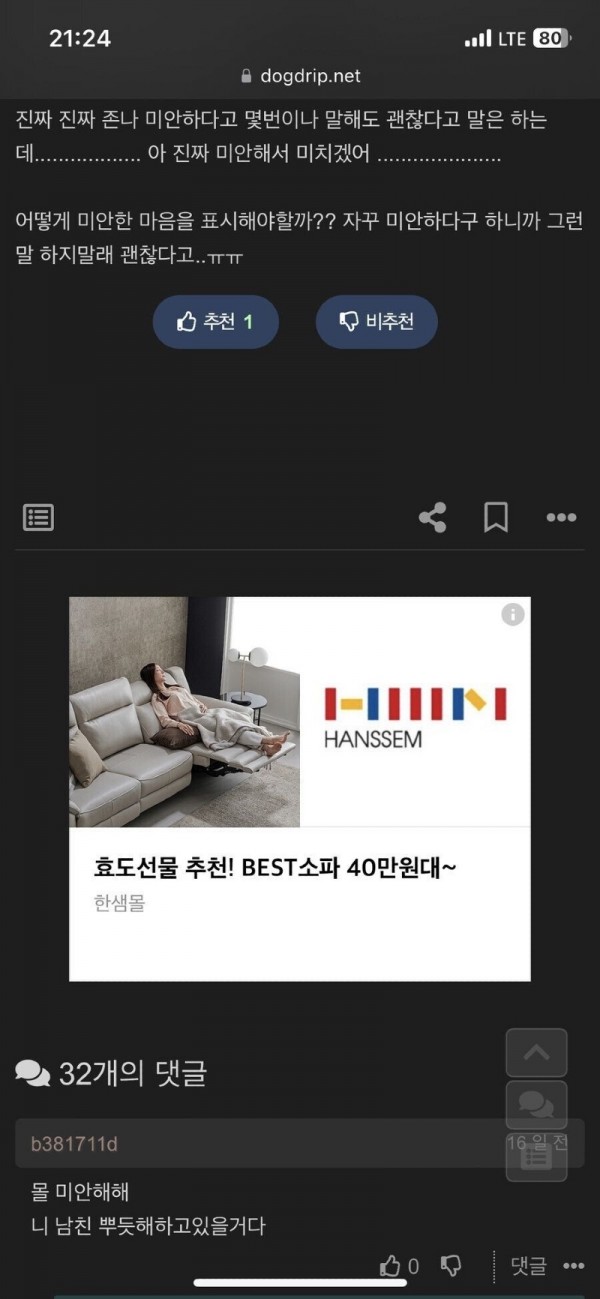Reply via 댓글 on b381711d's comment
Image resolution: width=600 pixels, height=1299 pixels.
click(x=528, y=1266)
